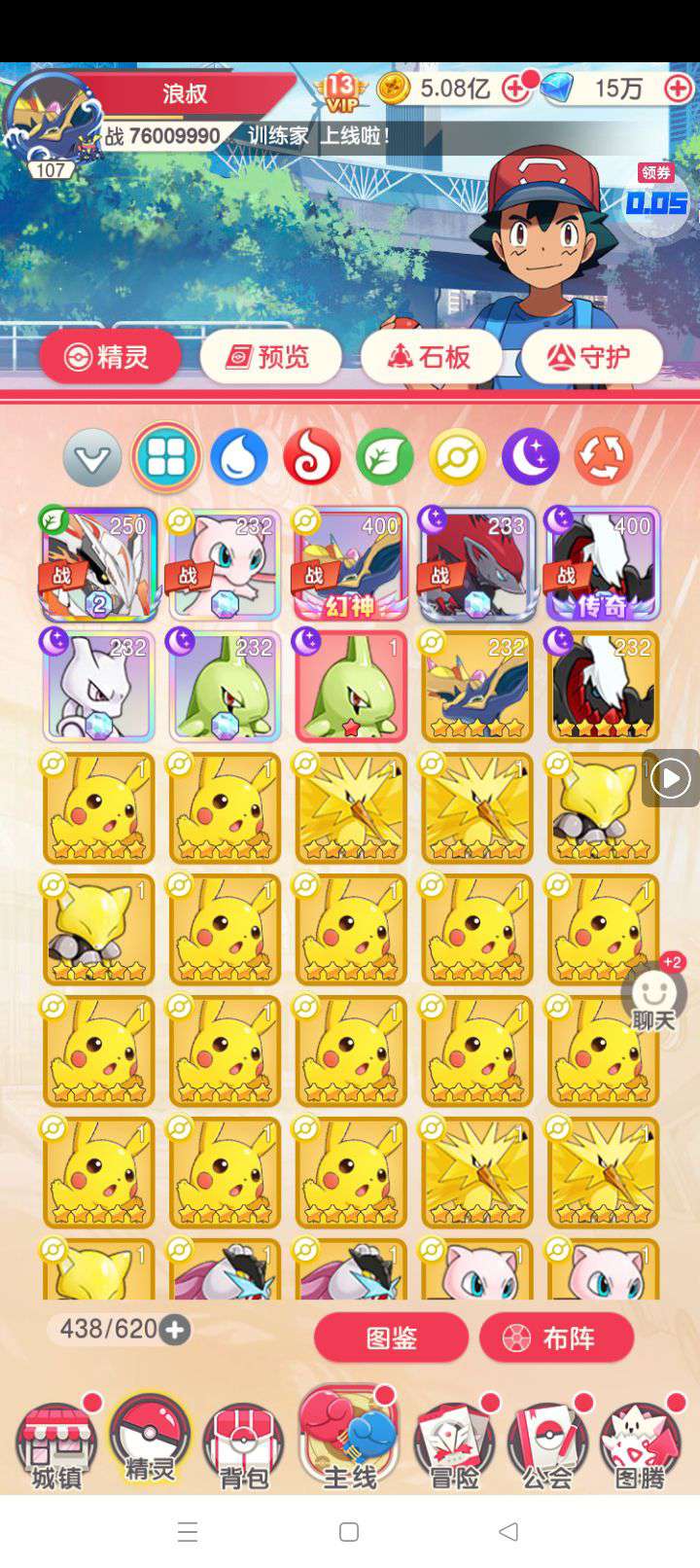Add more diamonds
This screenshot has height=1568, width=700.
[678, 89]
